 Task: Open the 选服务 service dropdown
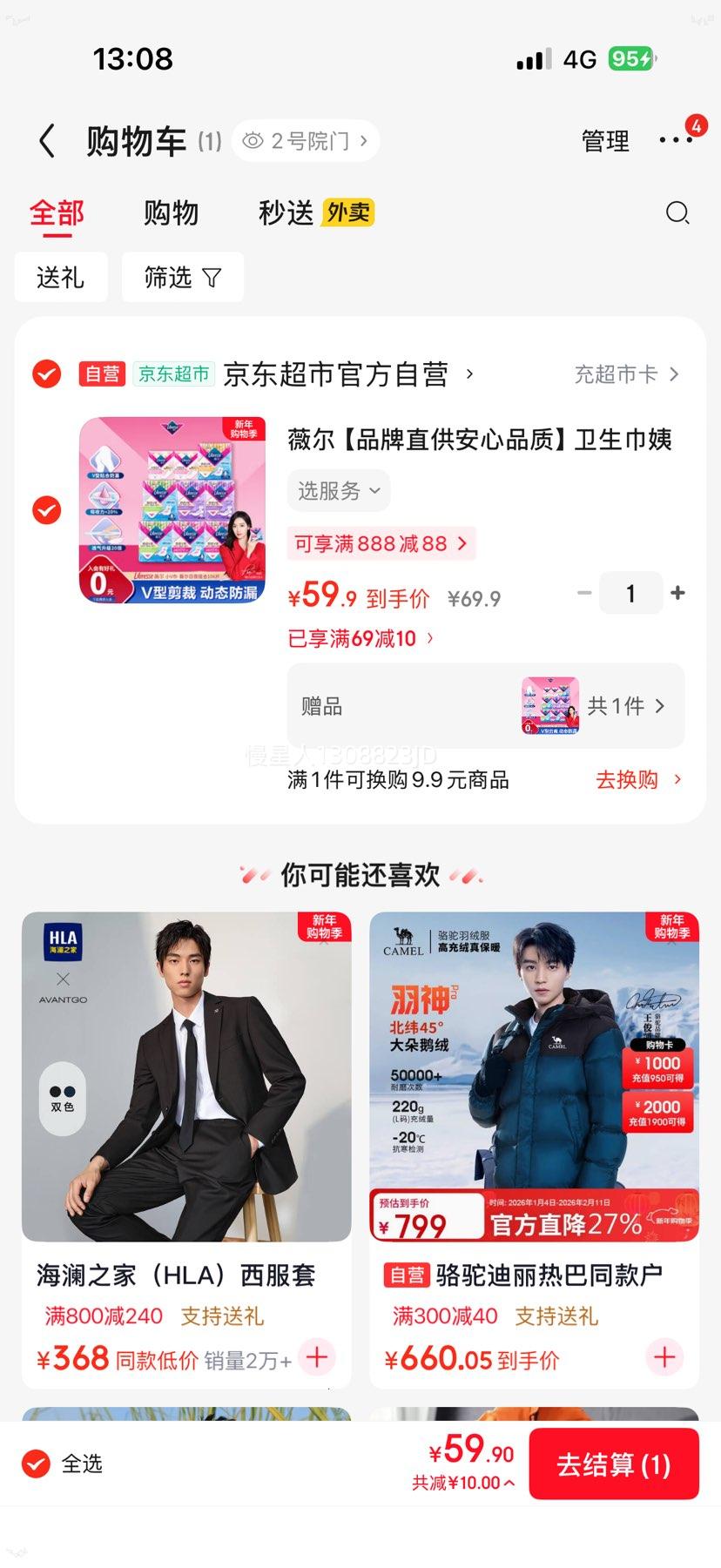click(x=338, y=490)
